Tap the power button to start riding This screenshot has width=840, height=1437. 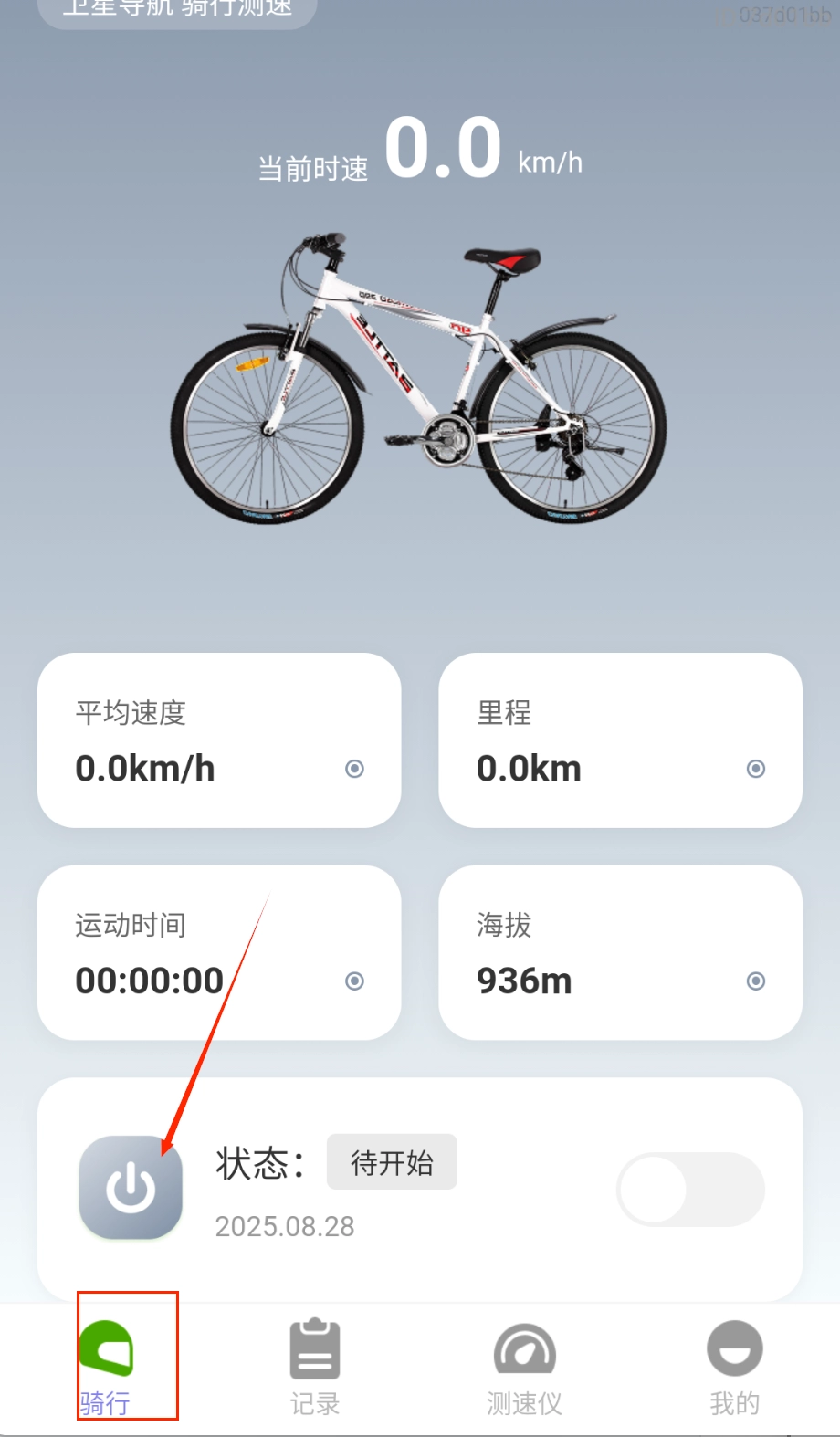coord(131,1188)
